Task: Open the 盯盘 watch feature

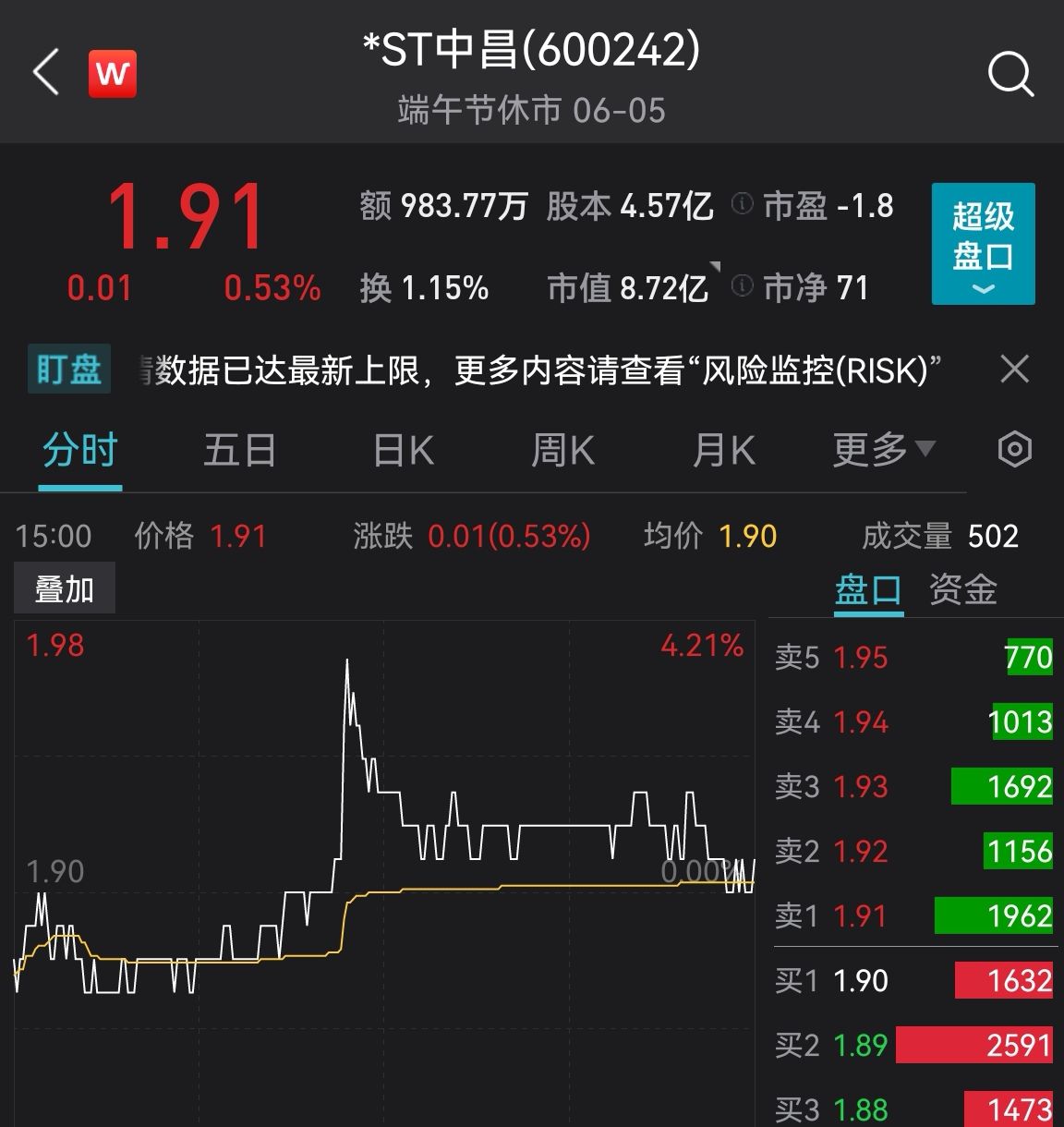Action: [69, 370]
